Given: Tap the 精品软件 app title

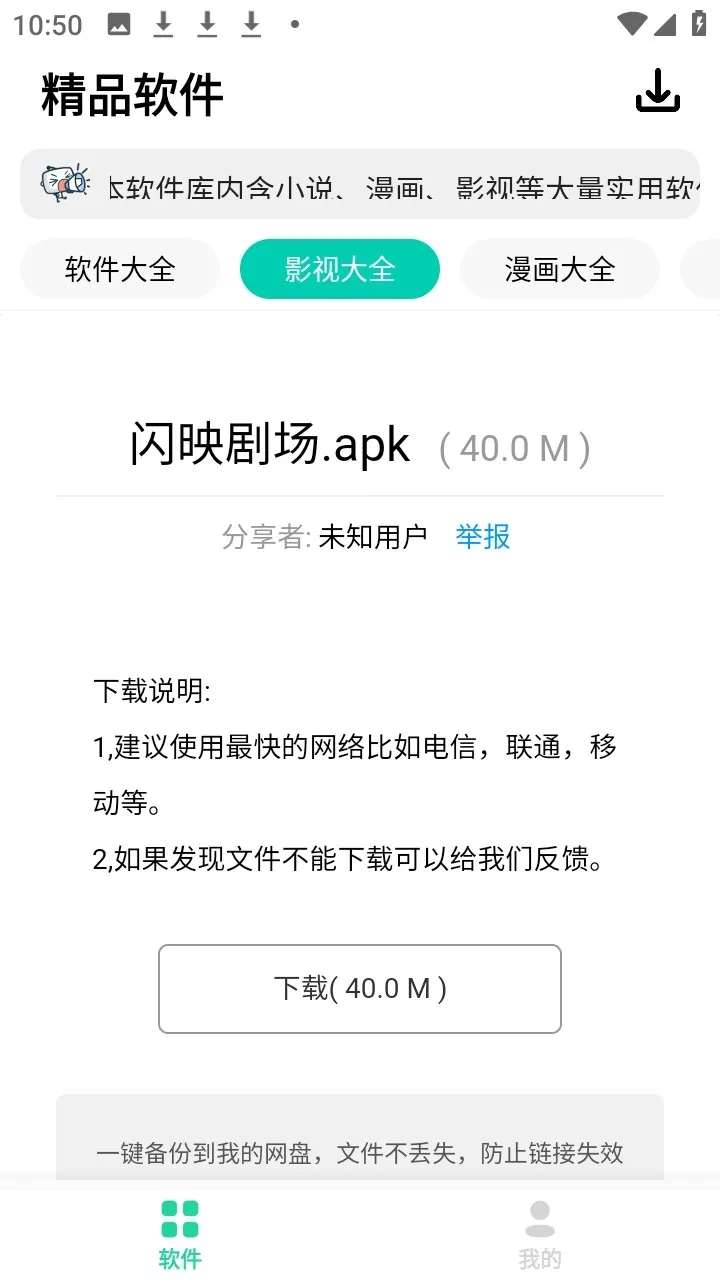Looking at the screenshot, I should point(130,95).
